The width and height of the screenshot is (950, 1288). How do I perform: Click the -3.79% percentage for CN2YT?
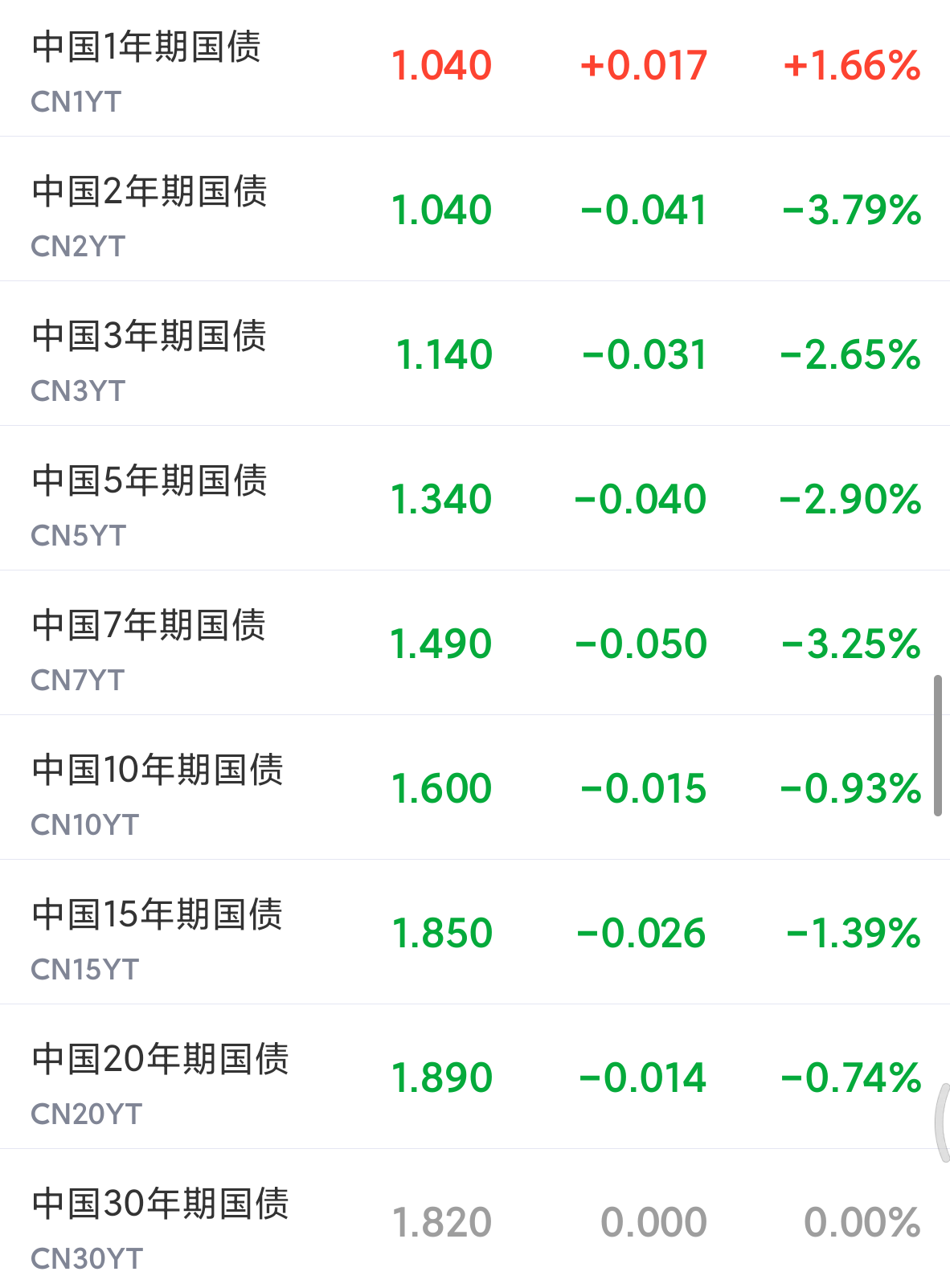coord(850,210)
